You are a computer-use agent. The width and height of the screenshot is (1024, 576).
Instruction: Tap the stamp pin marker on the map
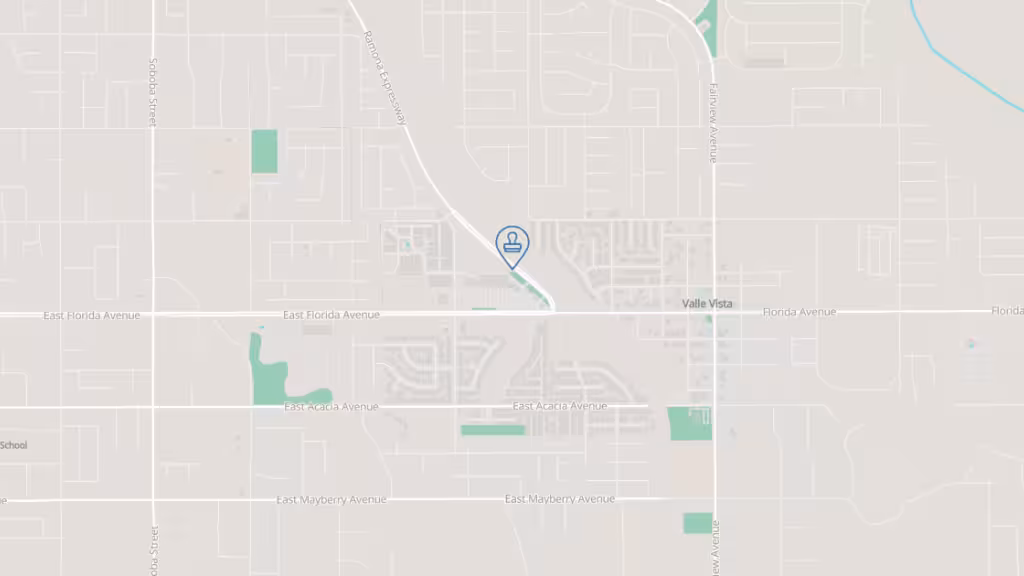pyautogui.click(x=512, y=244)
